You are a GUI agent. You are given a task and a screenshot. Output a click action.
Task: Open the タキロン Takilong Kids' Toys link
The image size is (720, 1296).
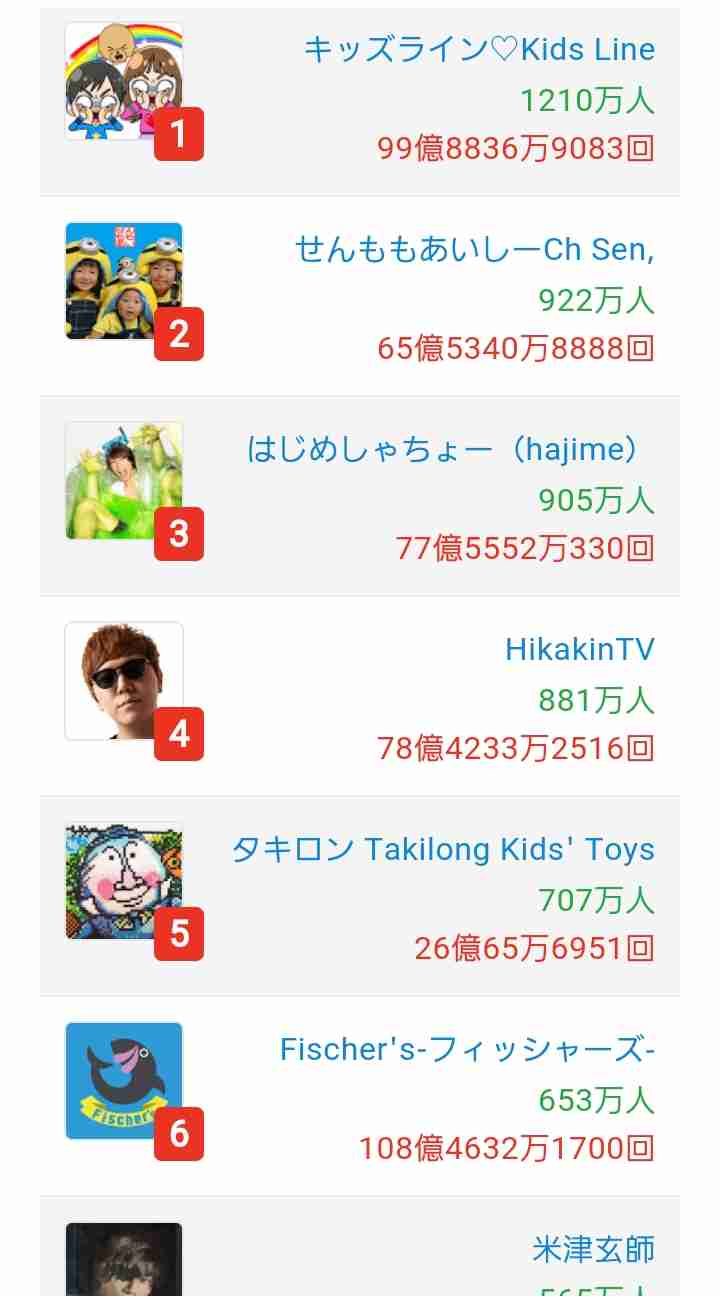point(443,849)
